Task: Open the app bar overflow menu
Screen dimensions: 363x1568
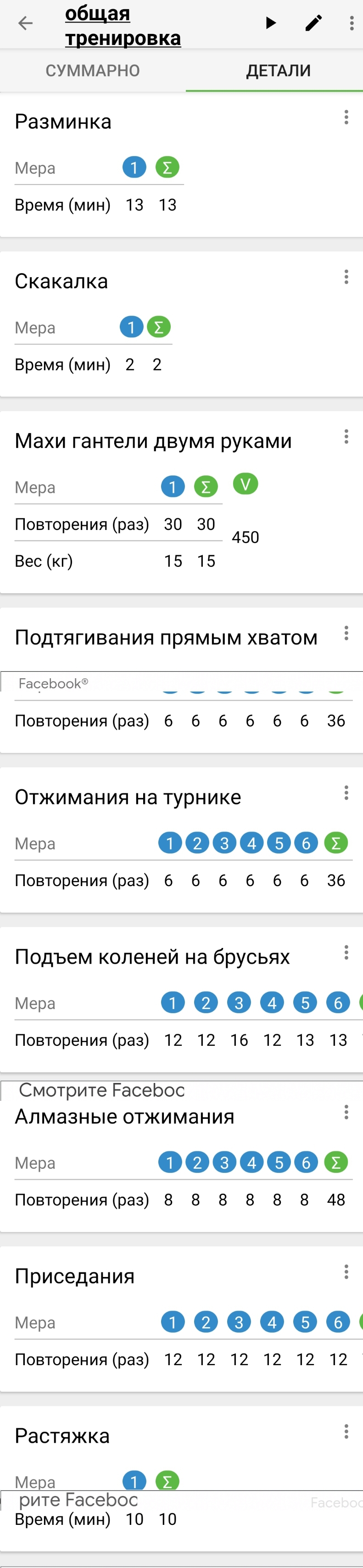Action: coord(352,23)
